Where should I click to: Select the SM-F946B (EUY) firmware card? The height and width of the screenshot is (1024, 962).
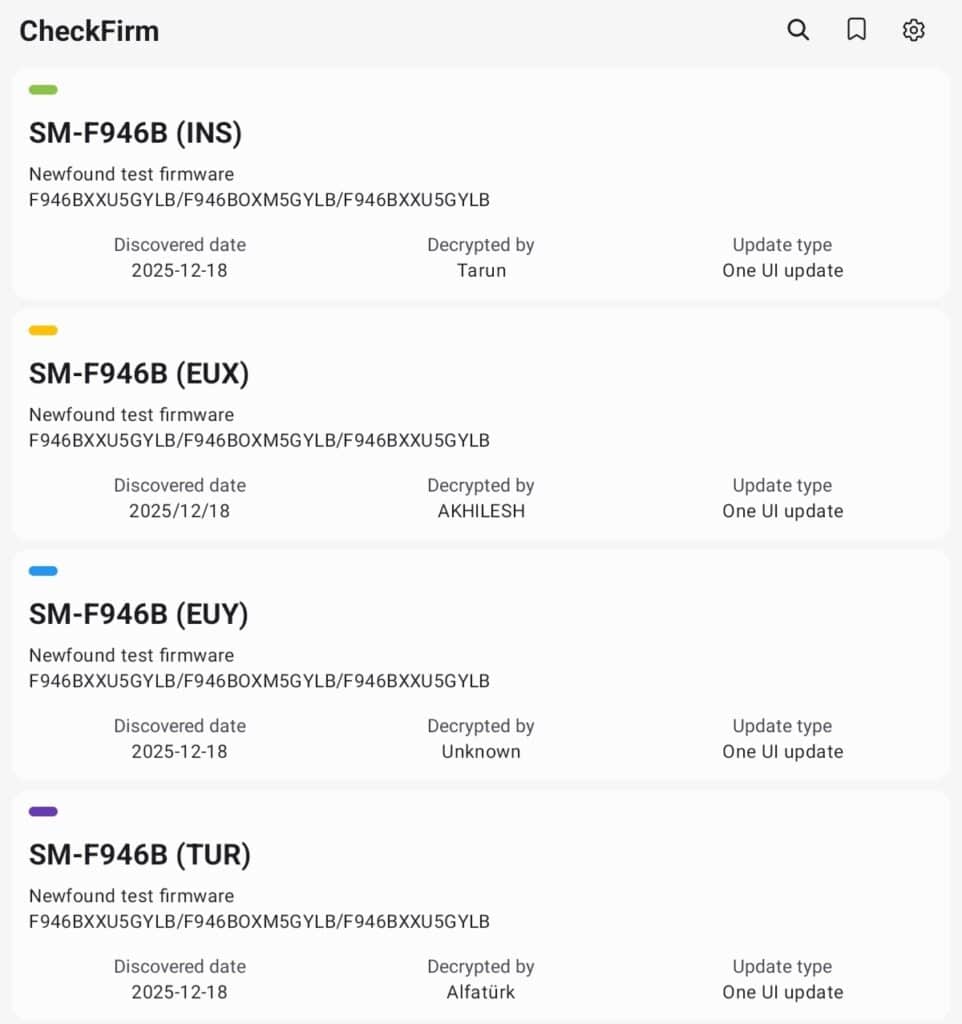click(480, 665)
